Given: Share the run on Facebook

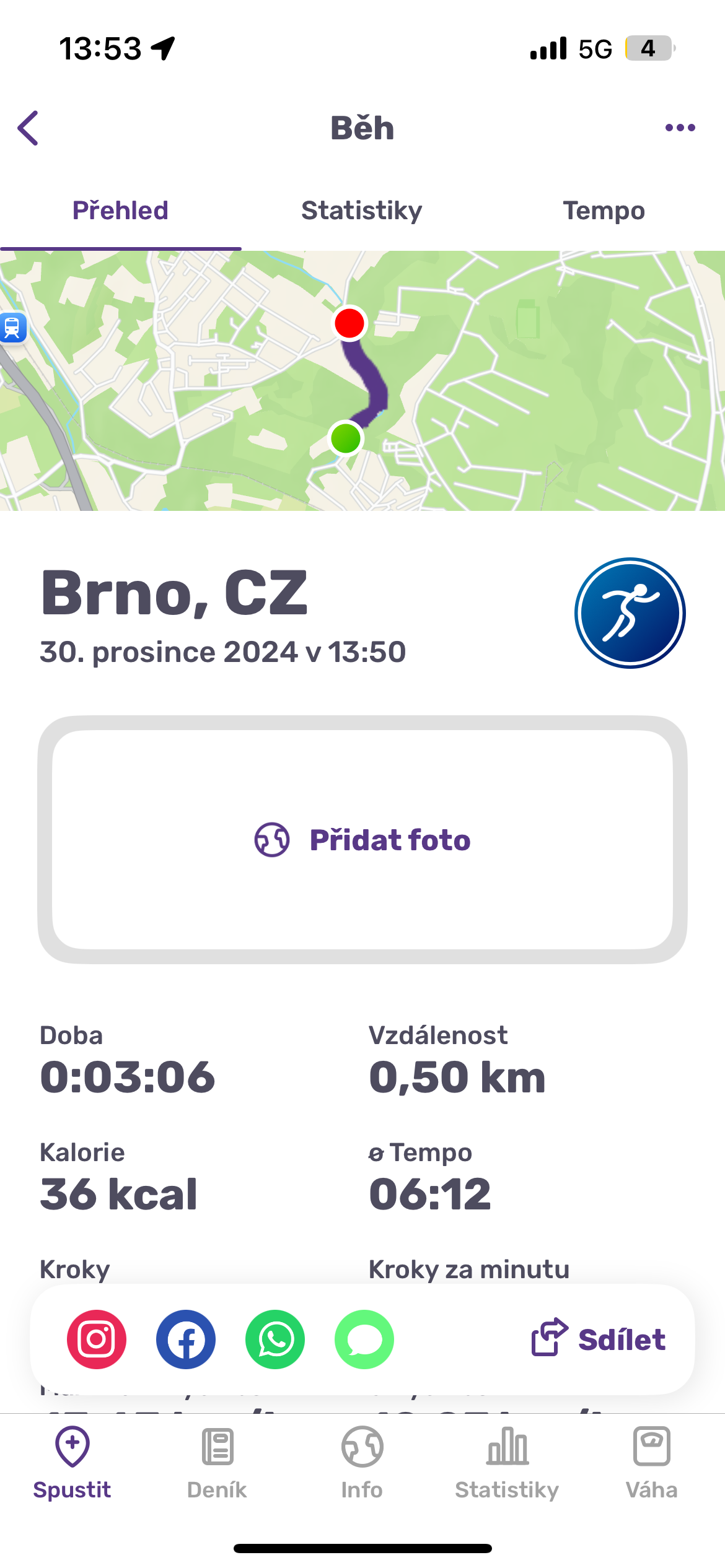Looking at the screenshot, I should (186, 1339).
